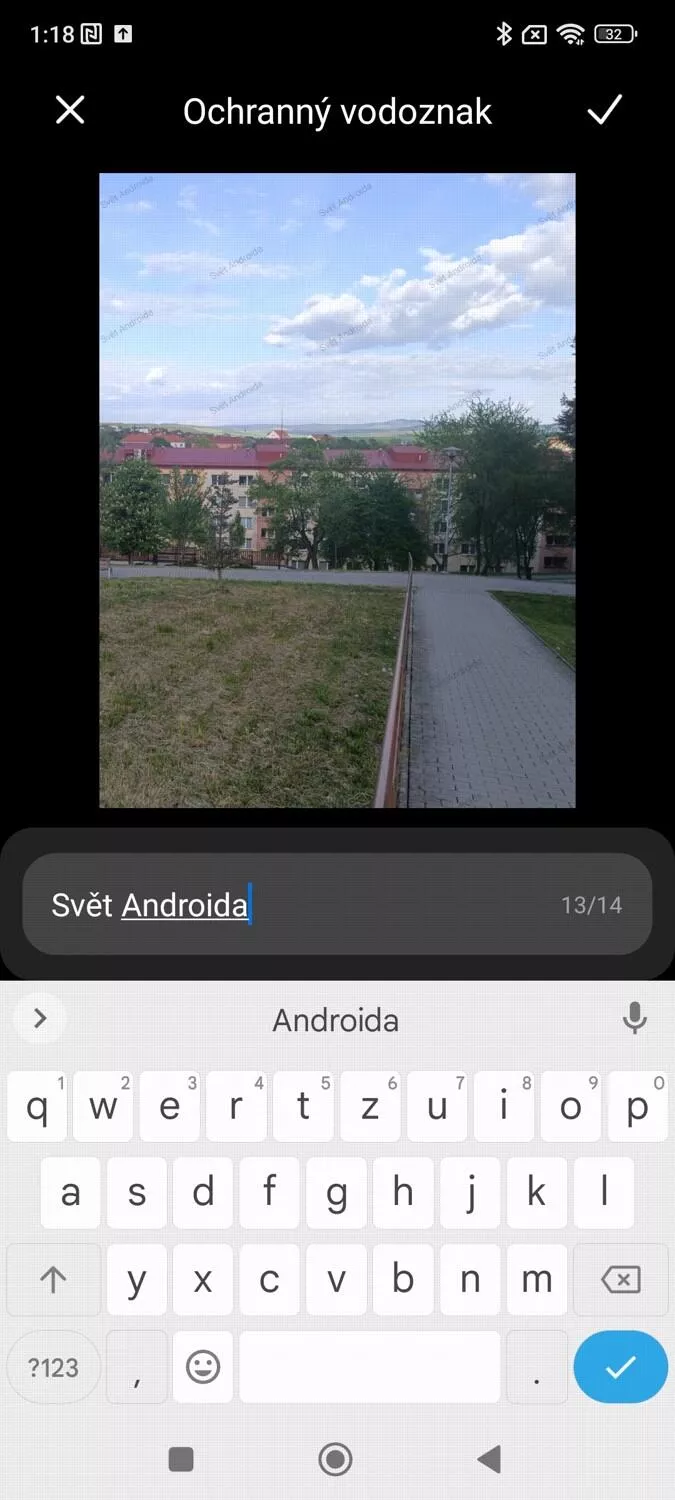
Task: Tap the shift key
Action: pos(53,1279)
